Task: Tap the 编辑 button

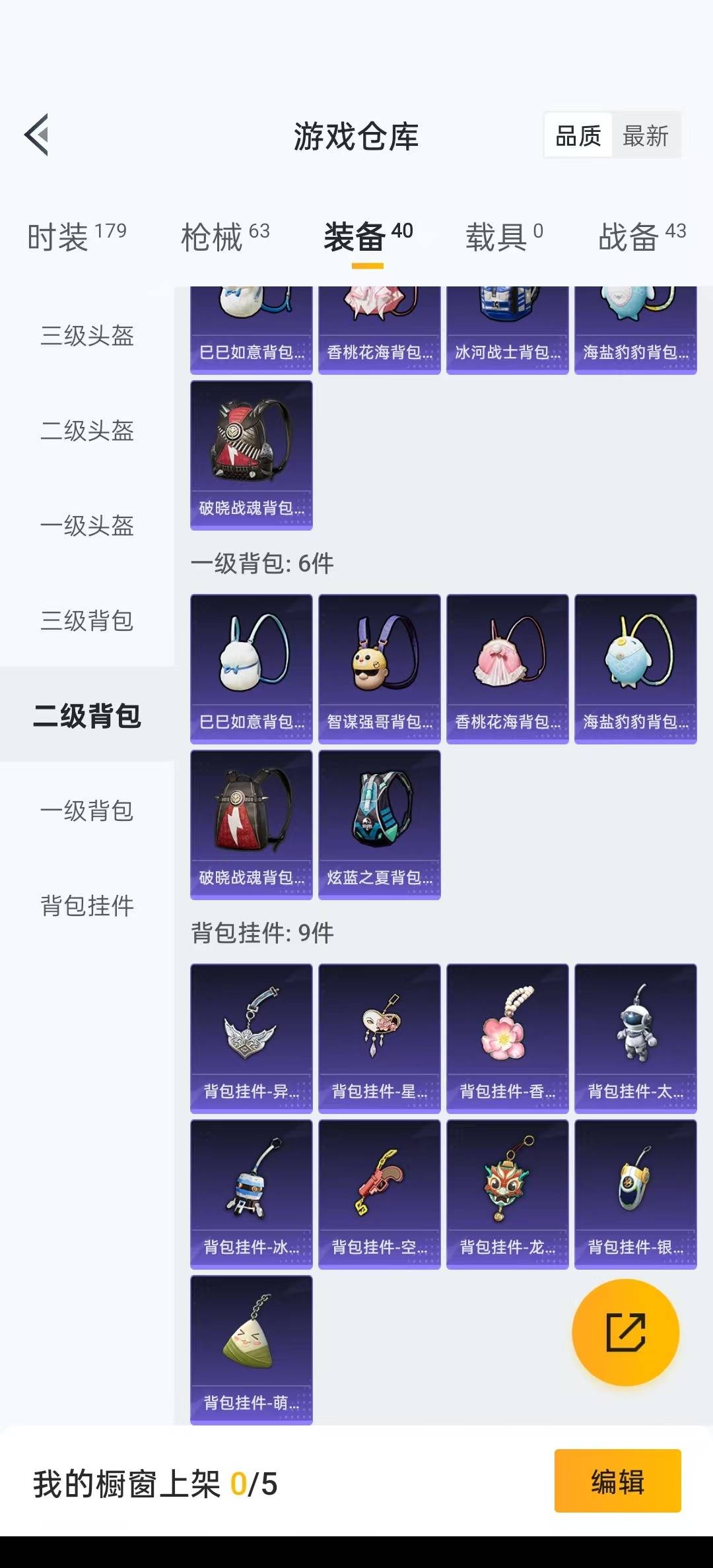Action: pos(617,1481)
